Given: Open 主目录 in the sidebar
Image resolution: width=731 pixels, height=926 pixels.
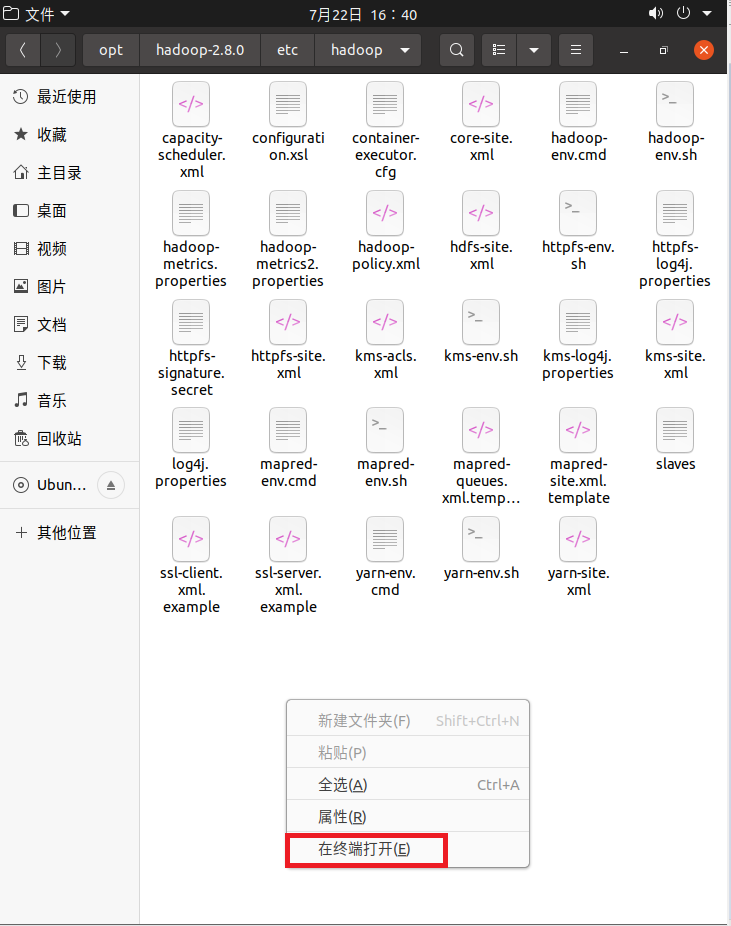Looking at the screenshot, I should point(60,173).
